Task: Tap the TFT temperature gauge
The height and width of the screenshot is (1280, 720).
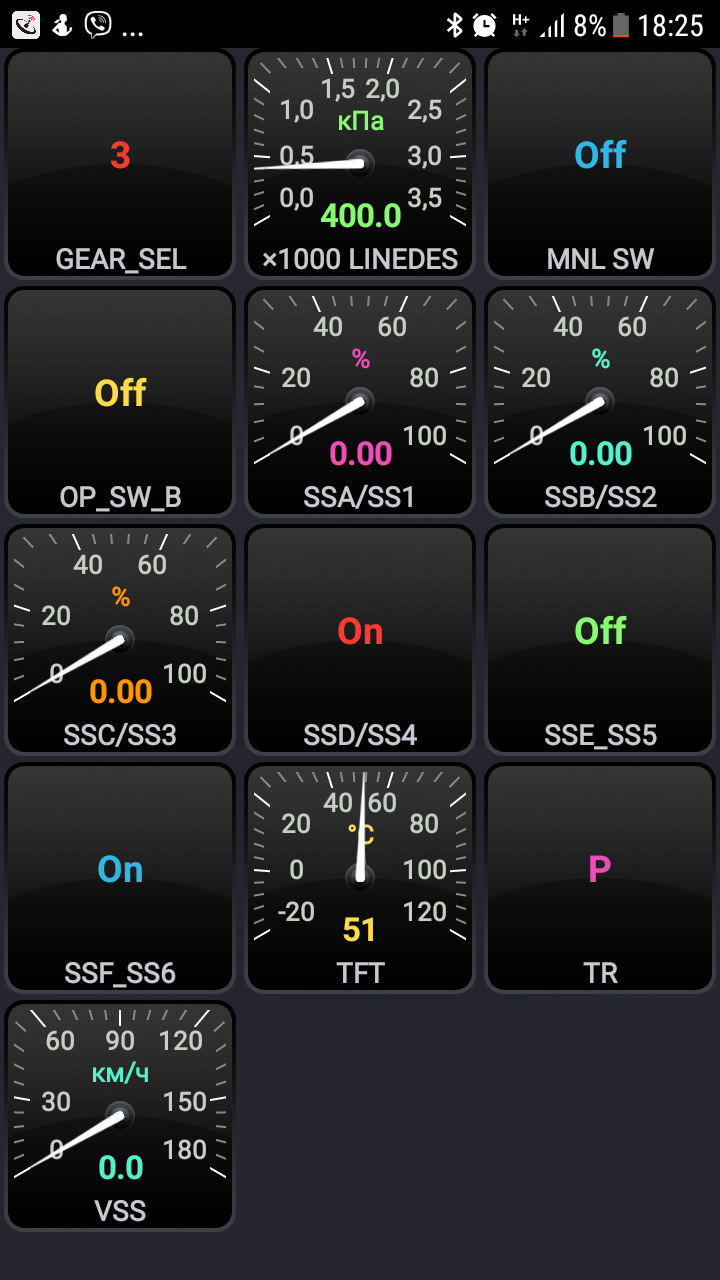Action: coord(360,878)
